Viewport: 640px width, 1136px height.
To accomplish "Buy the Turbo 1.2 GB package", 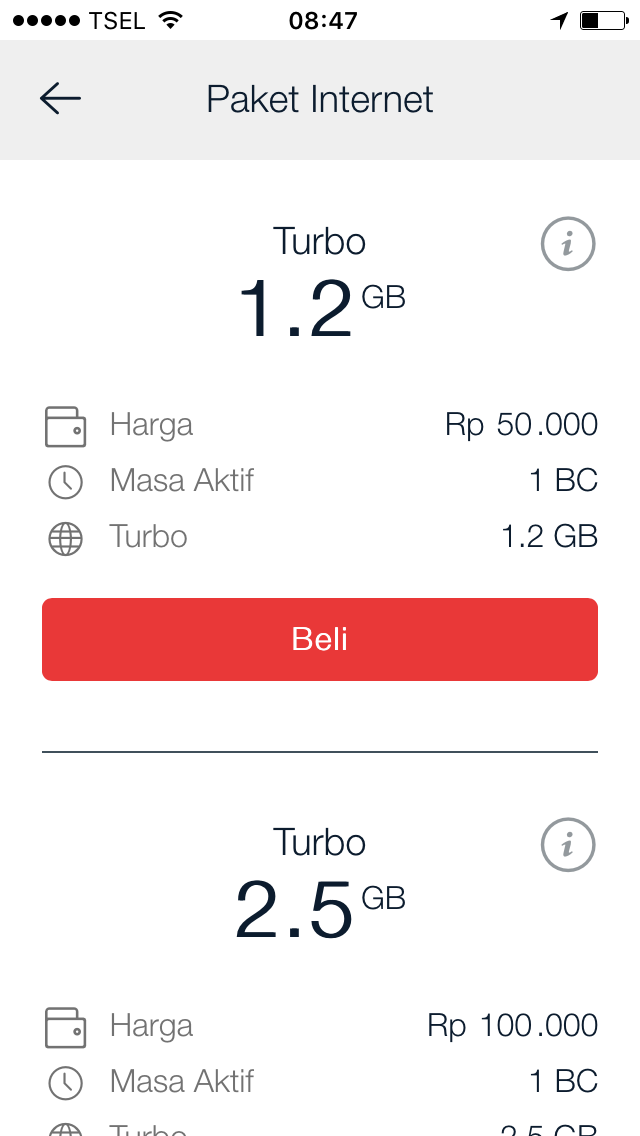I will click(320, 639).
